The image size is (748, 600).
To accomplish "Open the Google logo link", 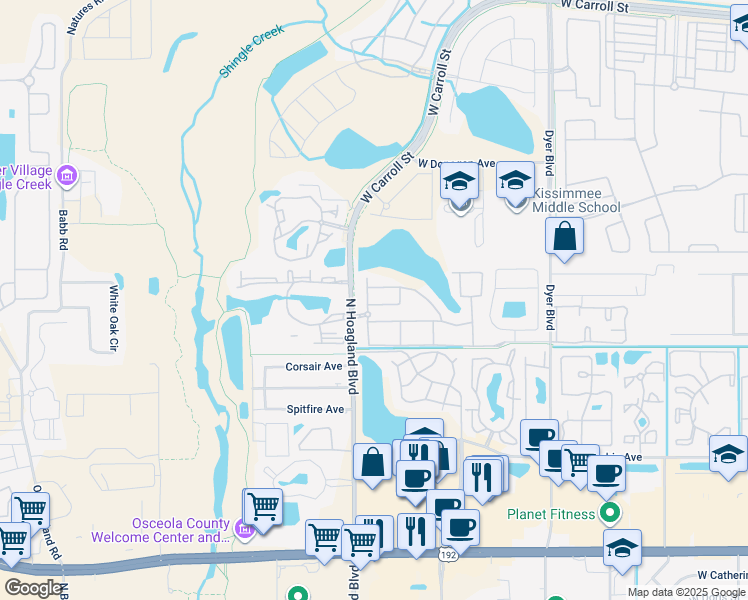I will point(32,588).
